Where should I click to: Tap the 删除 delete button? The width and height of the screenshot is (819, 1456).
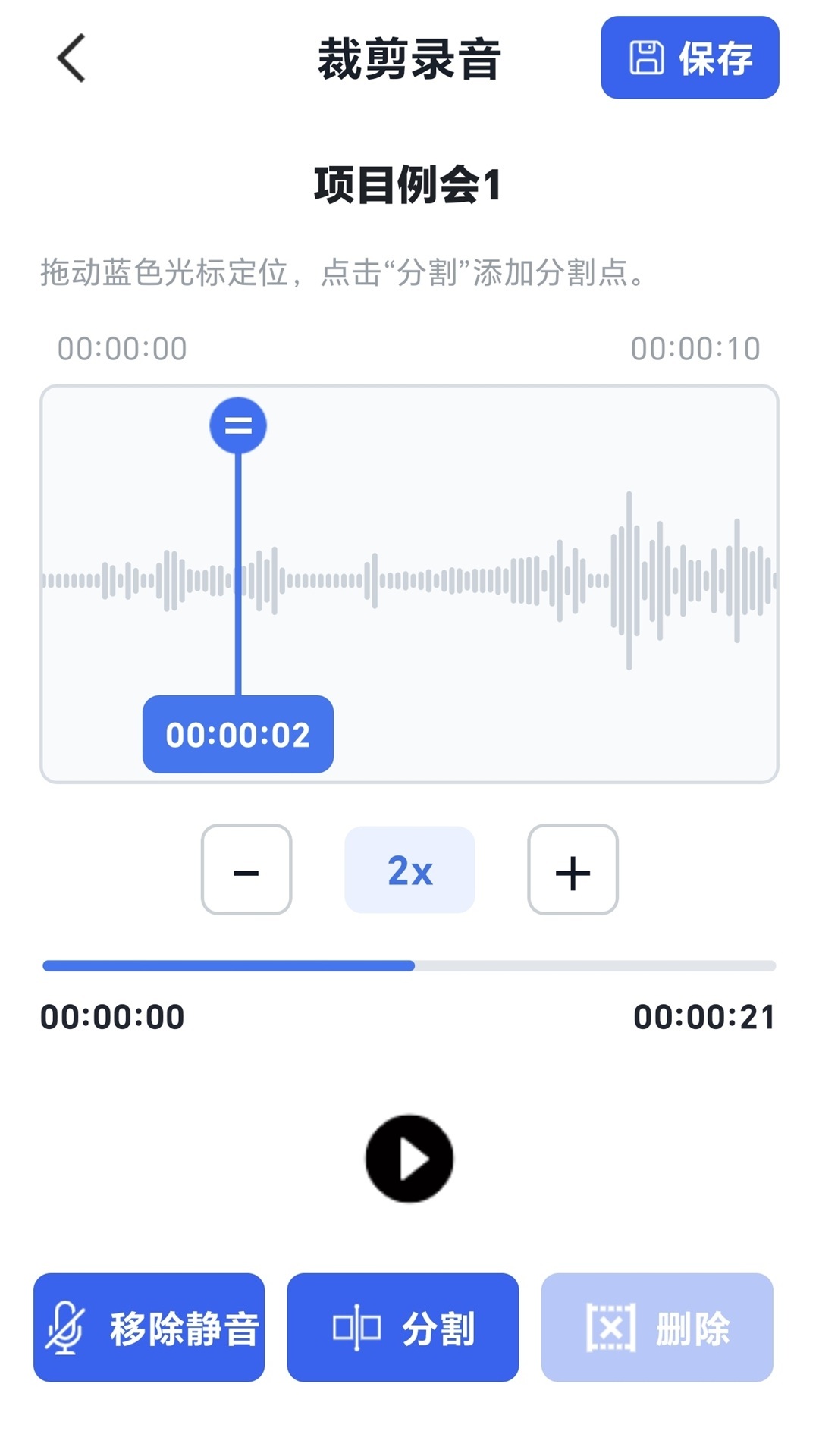tap(657, 1328)
